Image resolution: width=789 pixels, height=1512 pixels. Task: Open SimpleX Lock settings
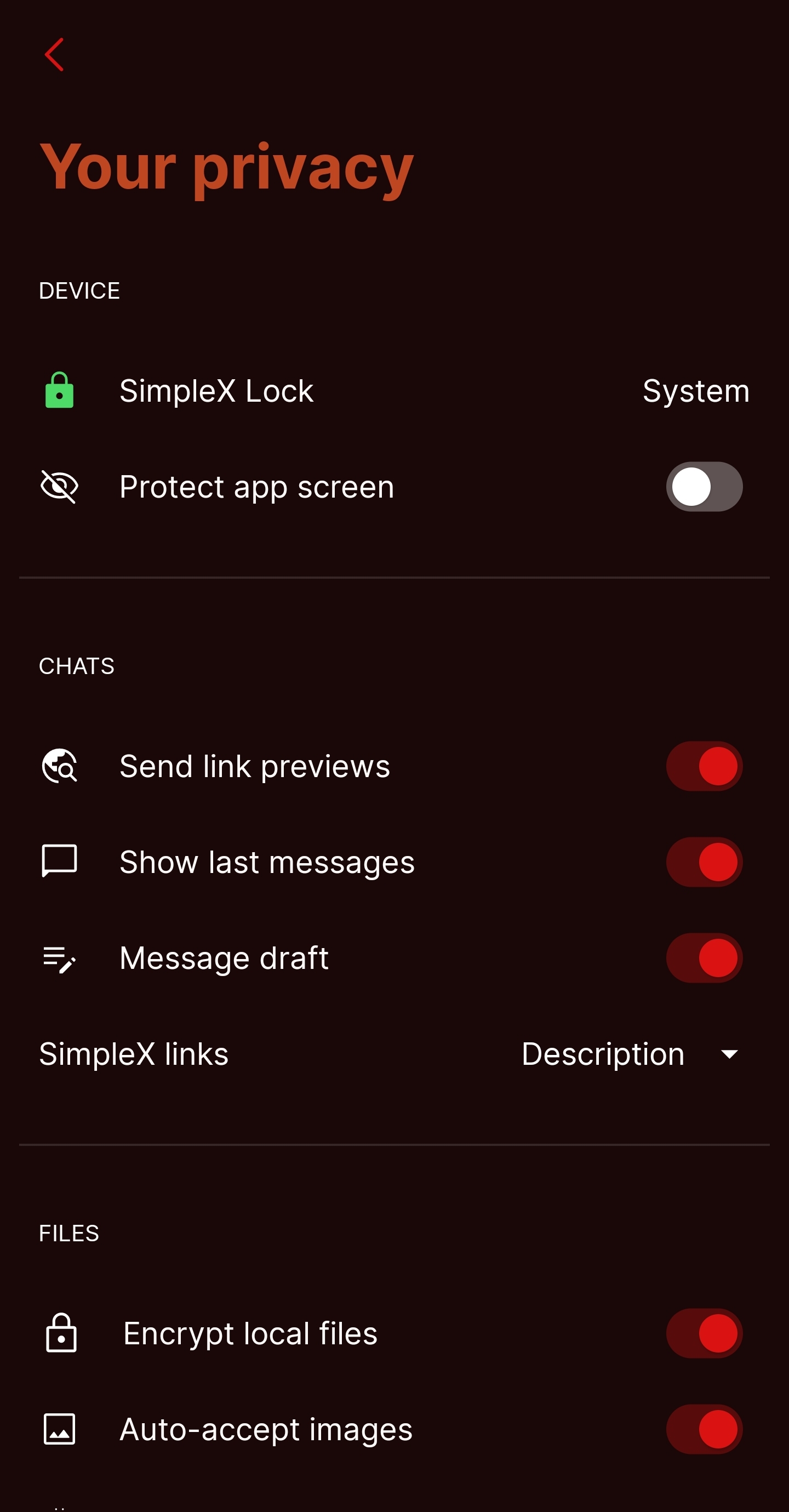tap(393, 391)
